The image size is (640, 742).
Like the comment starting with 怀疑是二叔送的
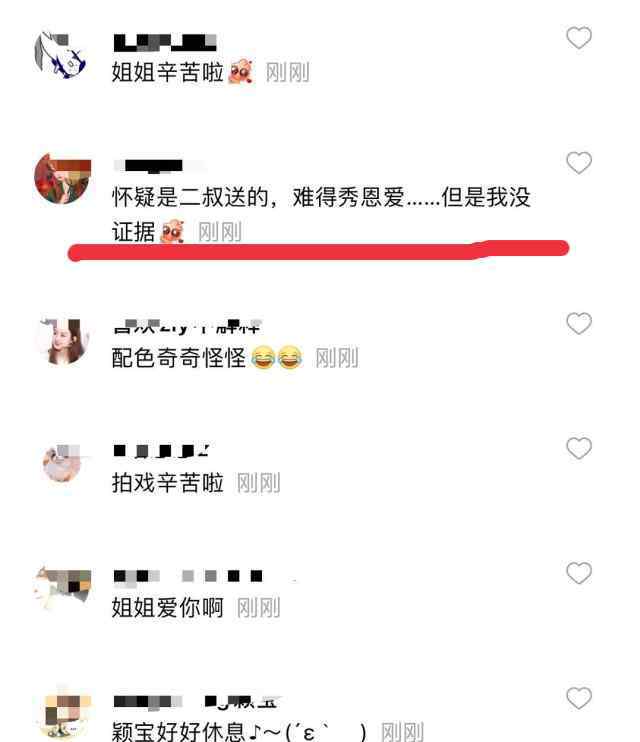[579, 162]
